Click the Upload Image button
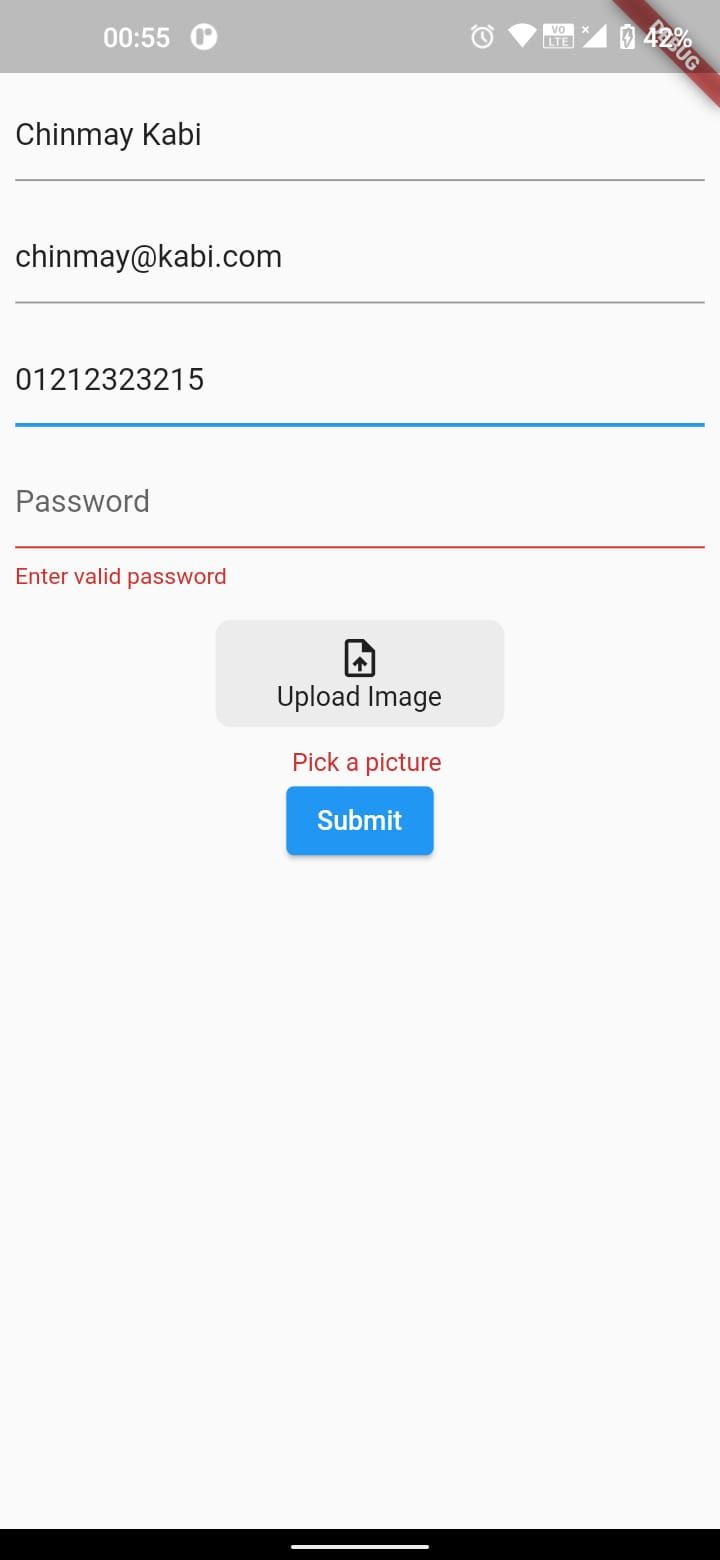The height and width of the screenshot is (1560, 720). tap(358, 672)
